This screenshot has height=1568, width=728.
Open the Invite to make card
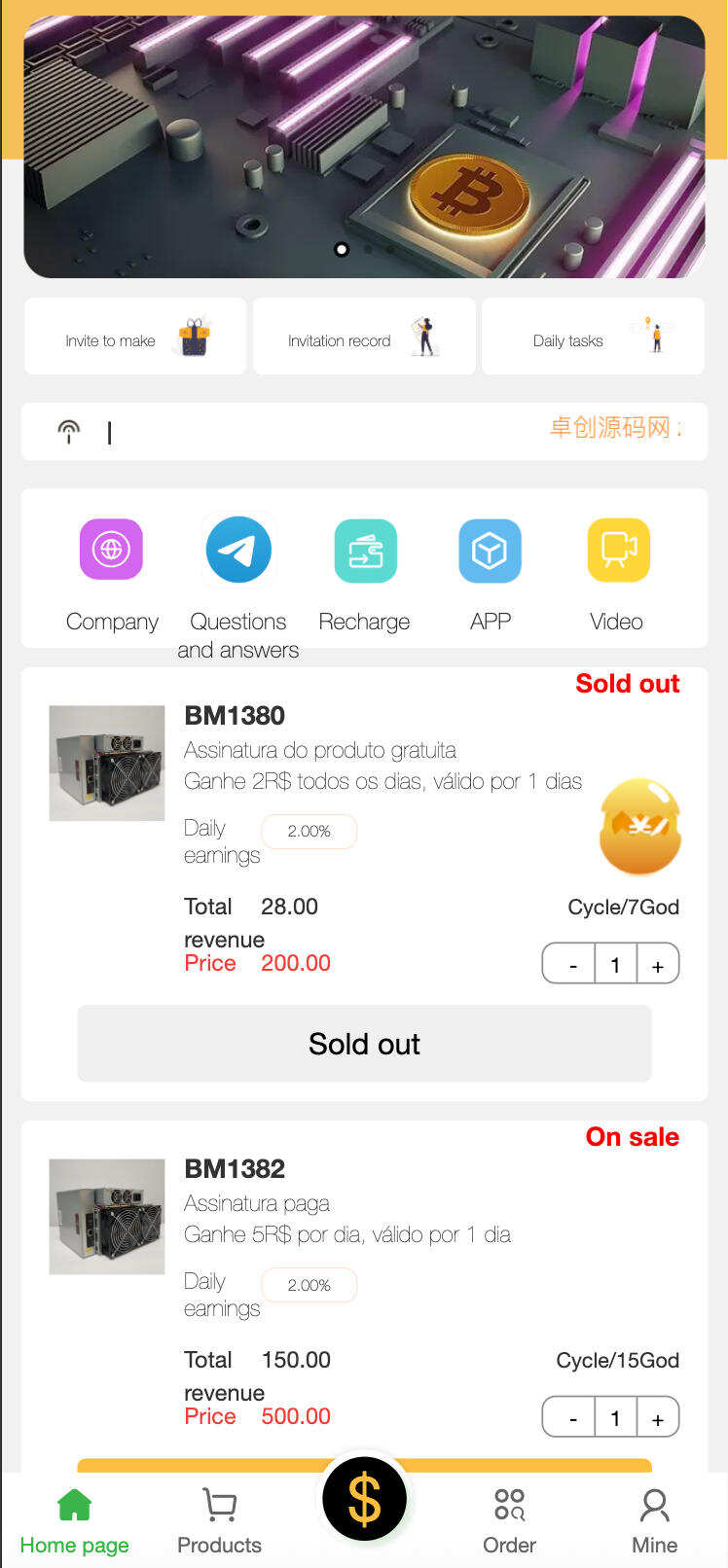click(x=135, y=338)
